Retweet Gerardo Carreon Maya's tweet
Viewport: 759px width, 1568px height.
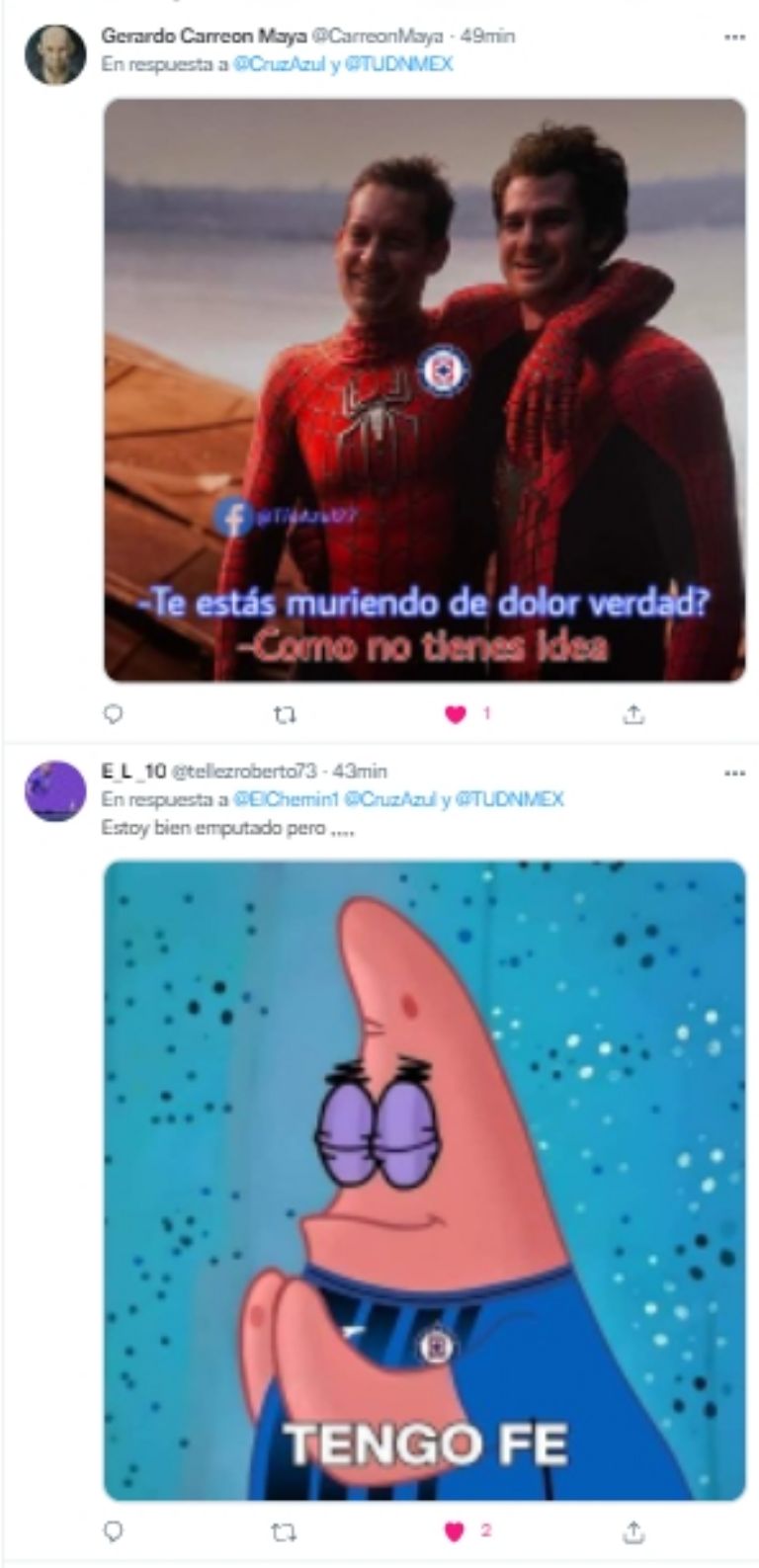[x=284, y=713]
